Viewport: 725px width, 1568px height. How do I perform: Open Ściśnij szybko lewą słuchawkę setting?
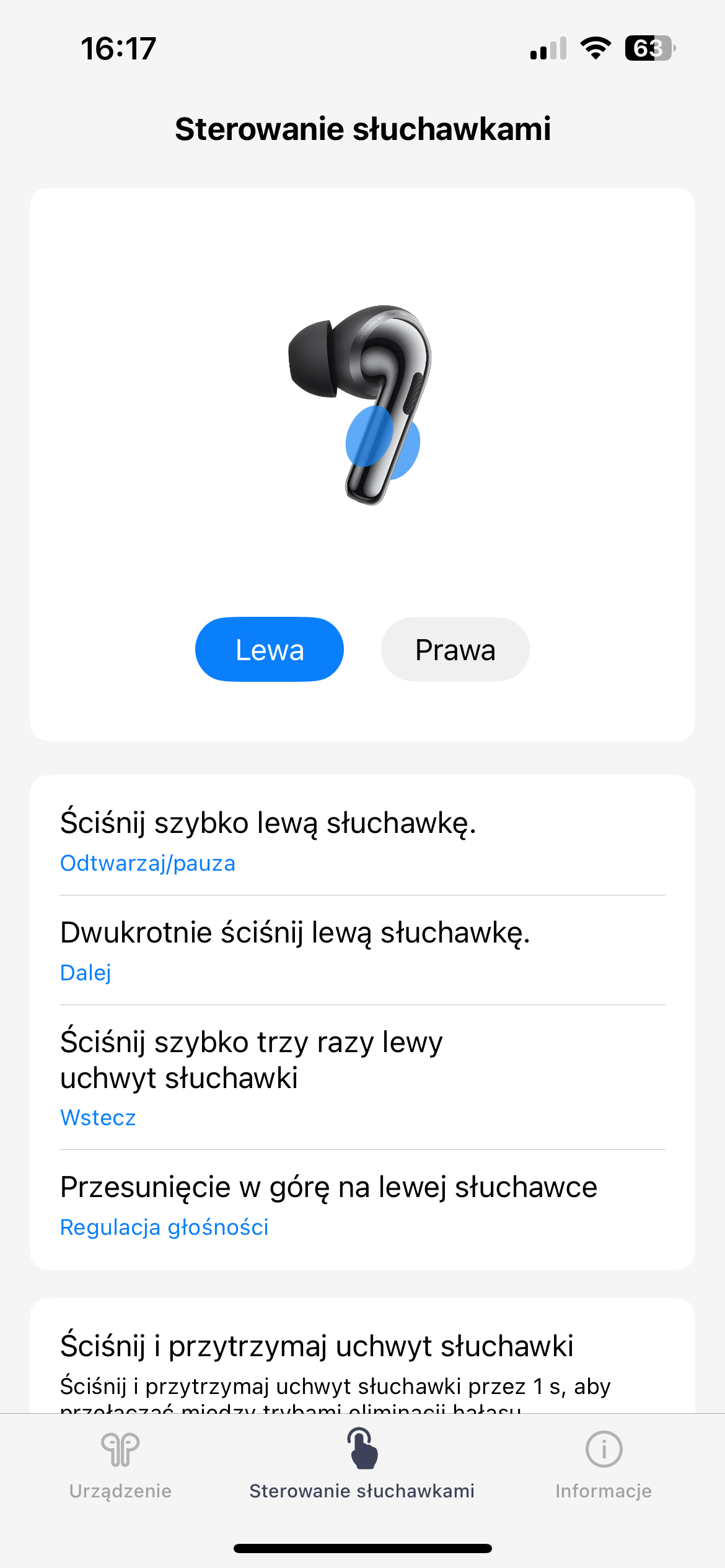tap(362, 841)
